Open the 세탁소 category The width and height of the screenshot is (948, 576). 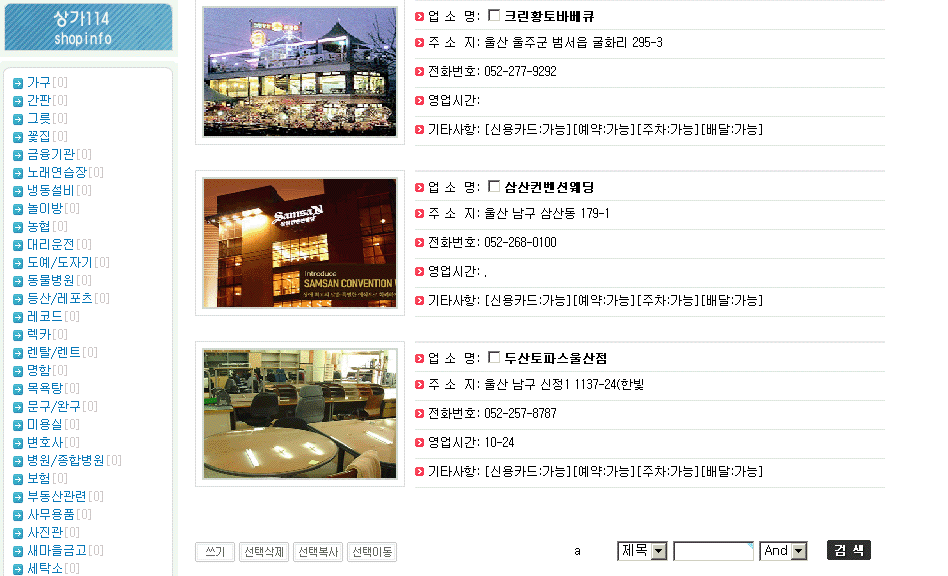[45, 568]
